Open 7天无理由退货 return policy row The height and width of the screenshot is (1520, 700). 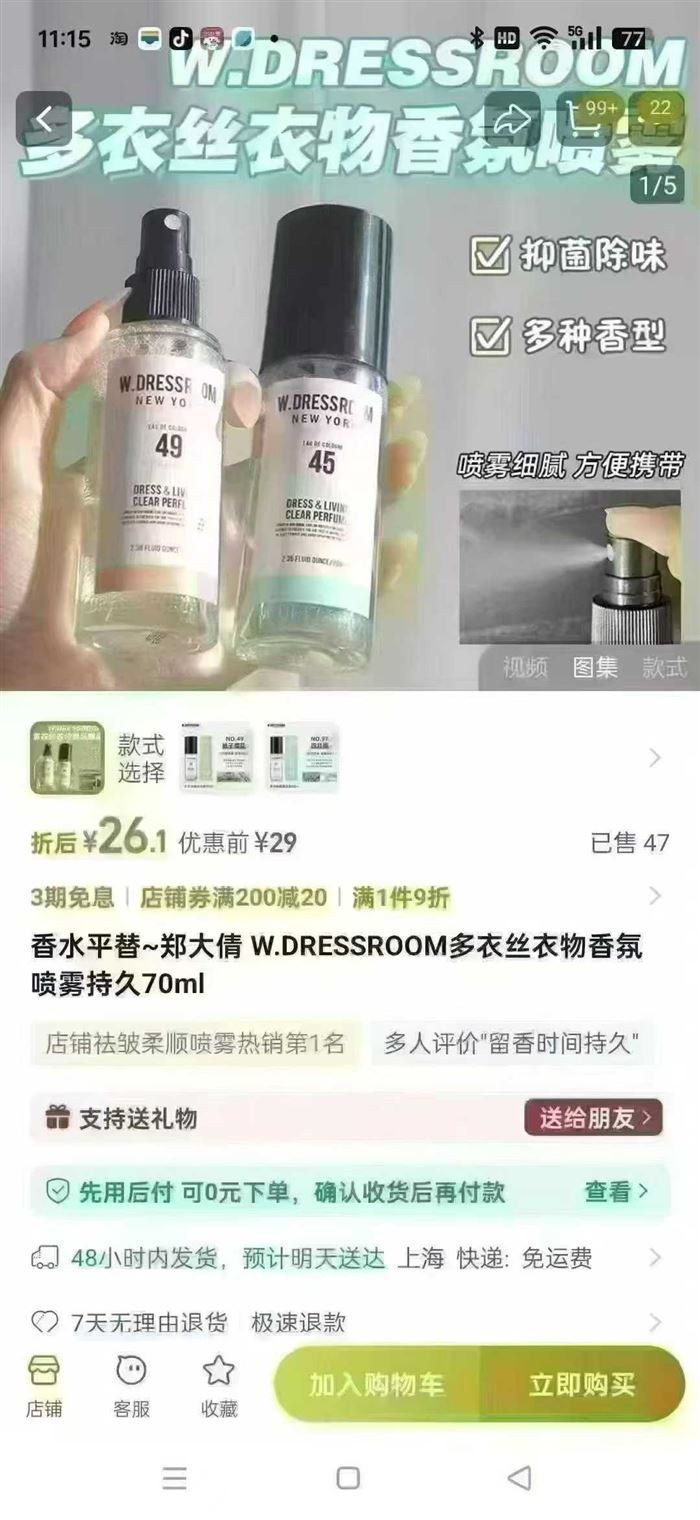[x=350, y=1323]
